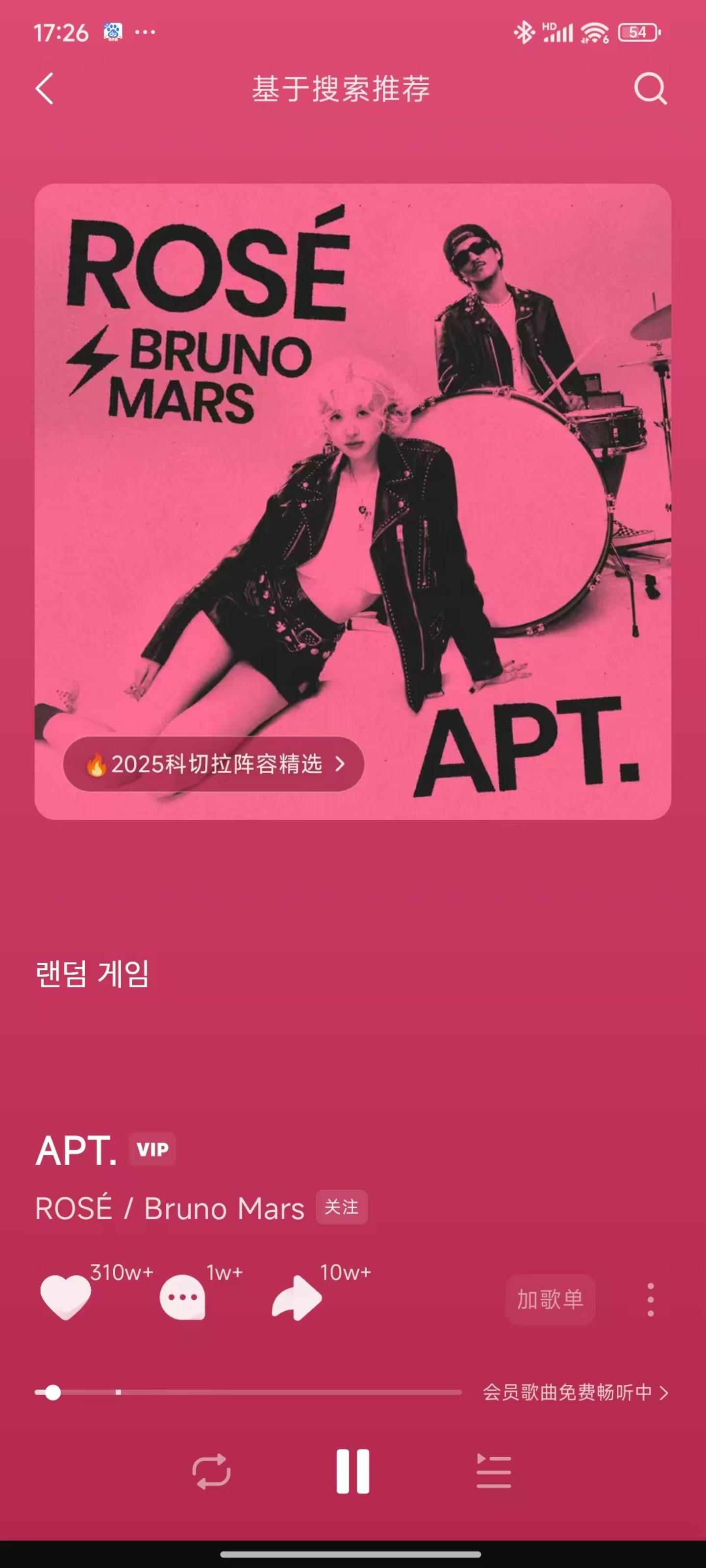Change the repeat loop mode

tap(211, 1472)
